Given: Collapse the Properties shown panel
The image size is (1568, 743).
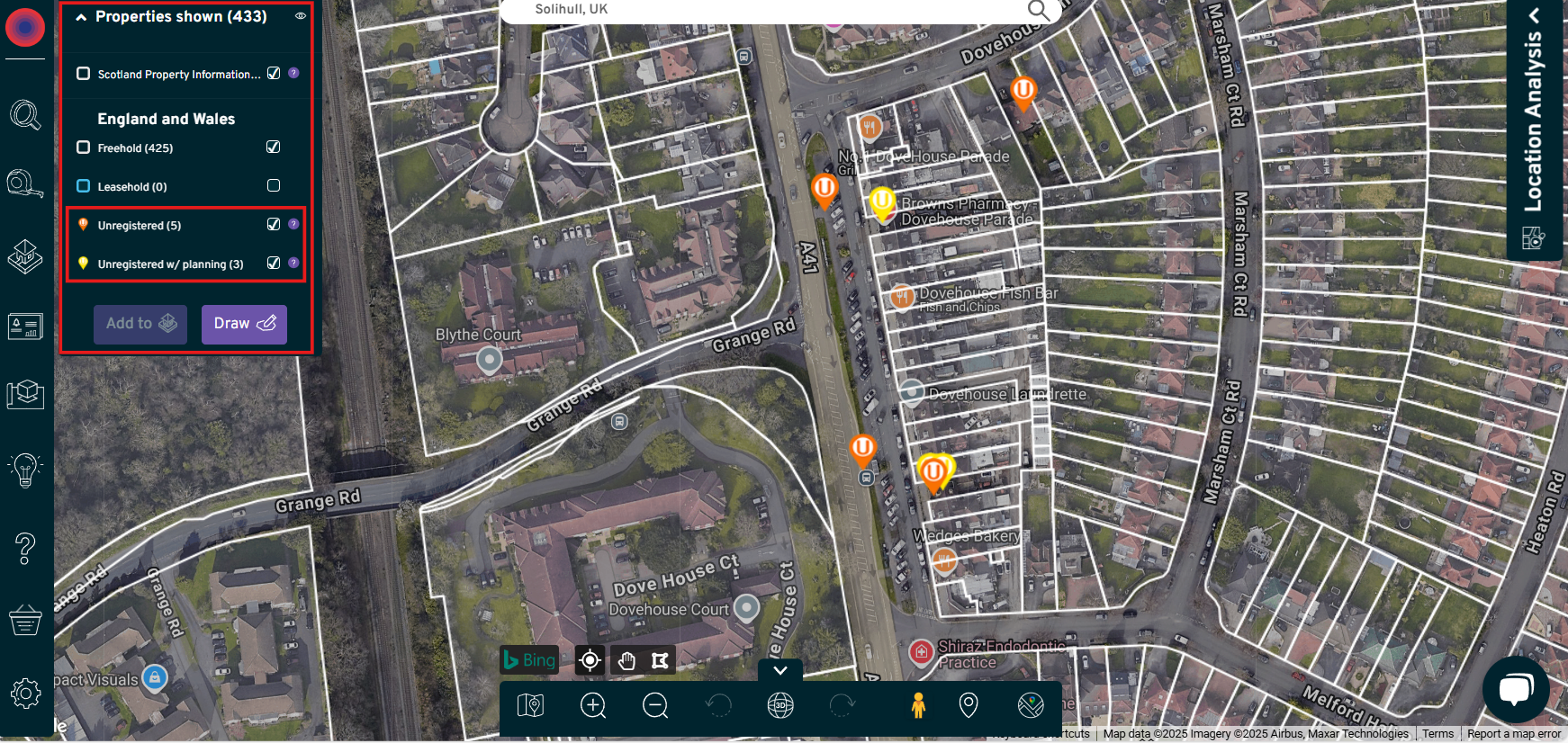Looking at the screenshot, I should [81, 17].
